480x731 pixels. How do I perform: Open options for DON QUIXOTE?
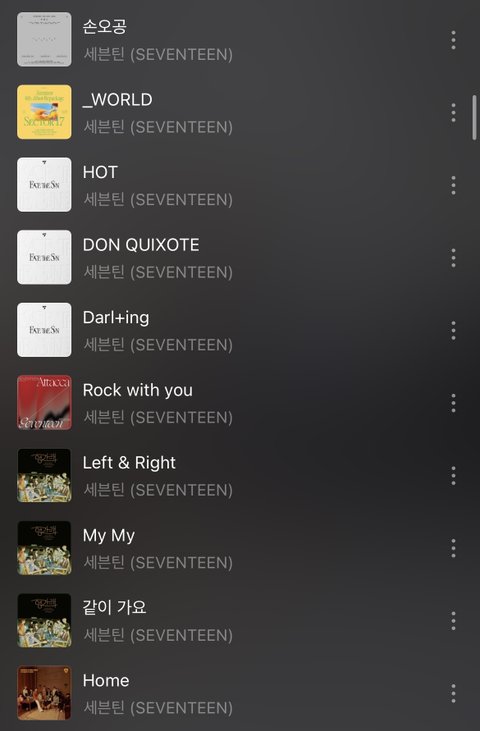pos(453,258)
